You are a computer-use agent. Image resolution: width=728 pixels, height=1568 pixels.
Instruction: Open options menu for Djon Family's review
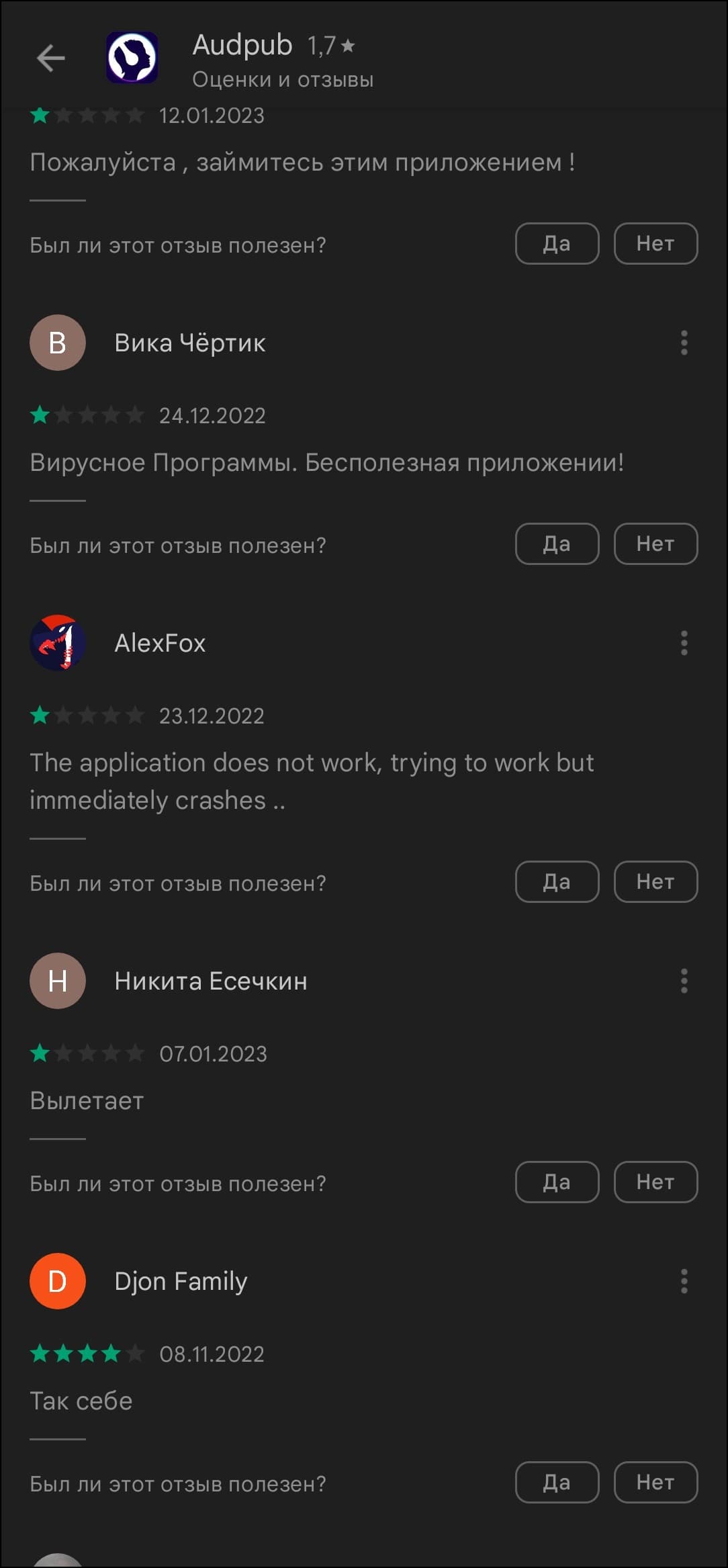click(x=684, y=1281)
